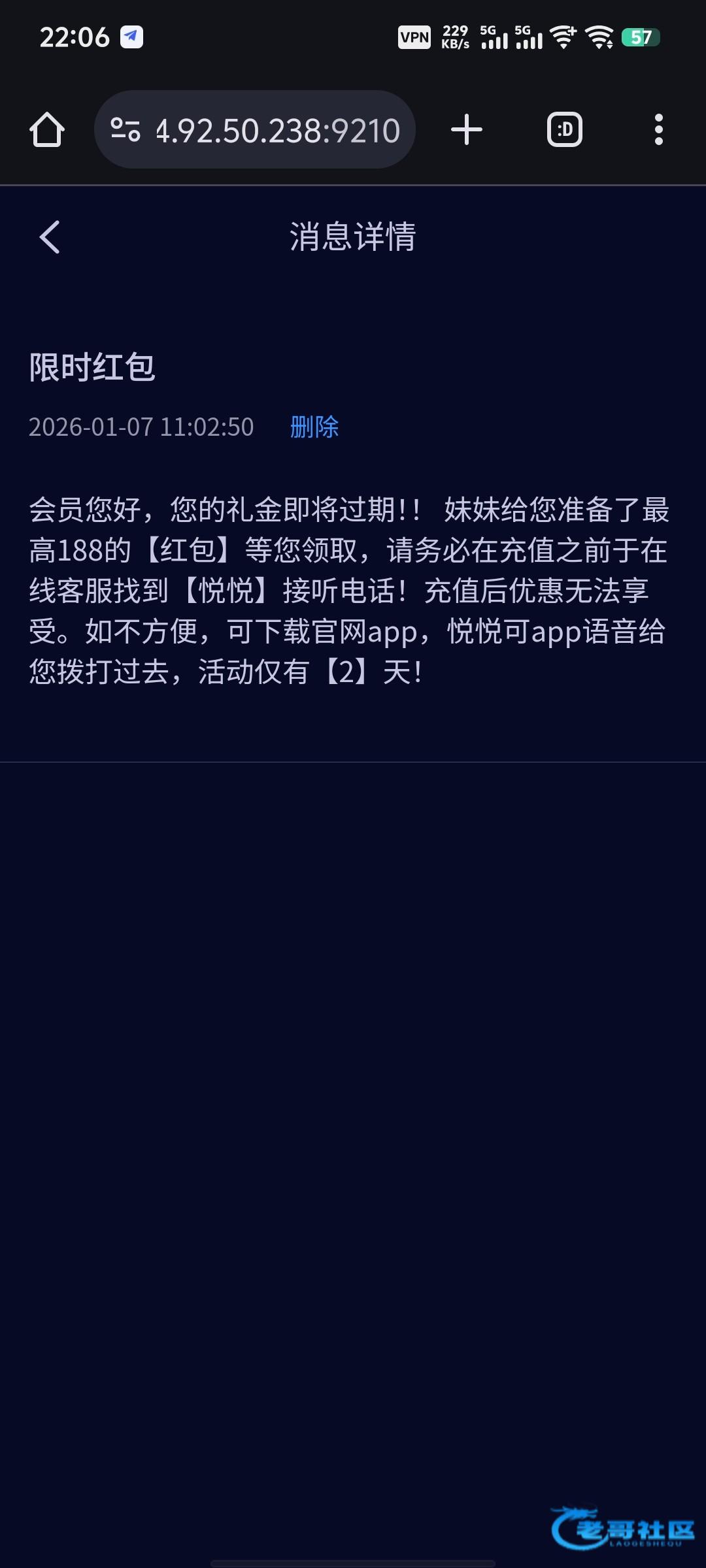Go back from the 消息详情 page
706x1568 pixels.
click(50, 237)
